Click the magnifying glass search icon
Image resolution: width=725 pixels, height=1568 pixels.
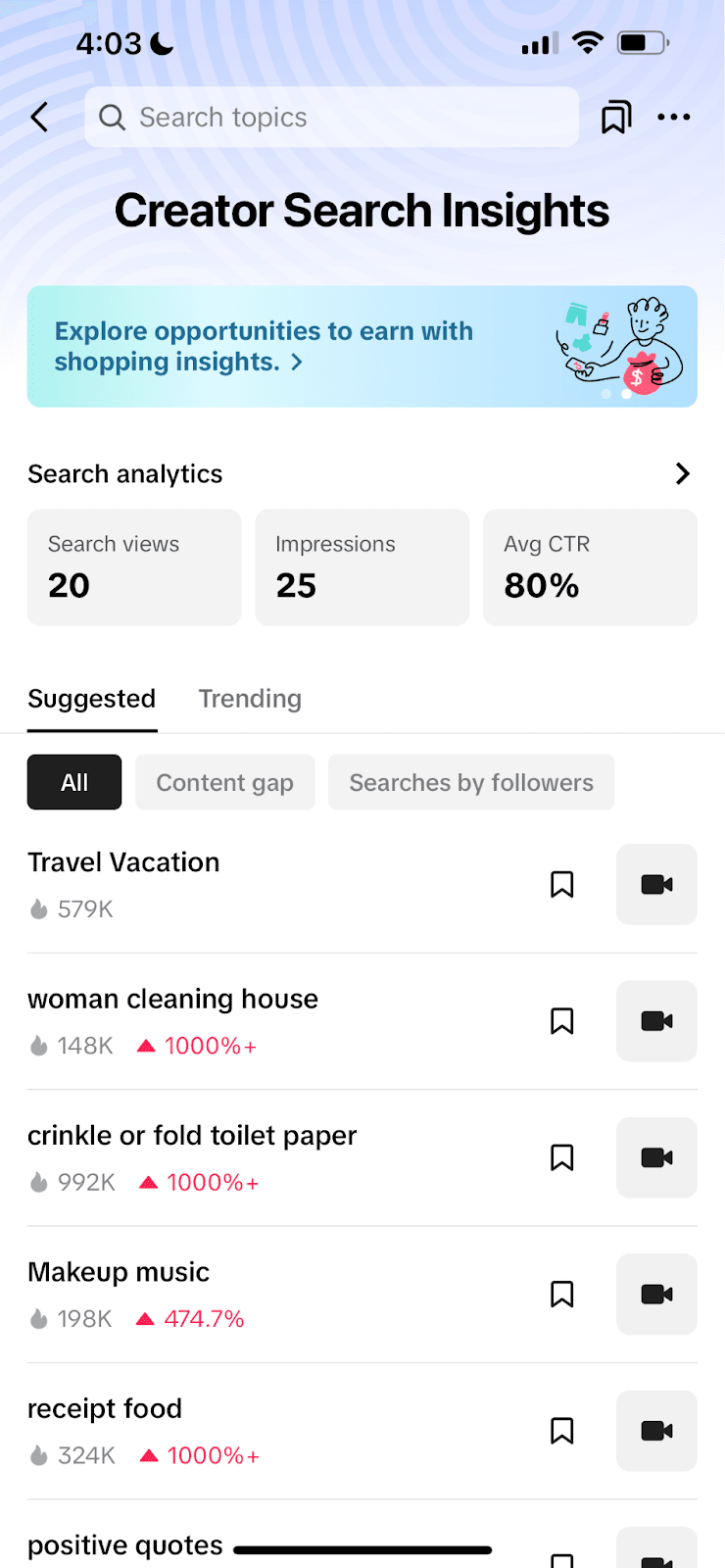click(112, 117)
